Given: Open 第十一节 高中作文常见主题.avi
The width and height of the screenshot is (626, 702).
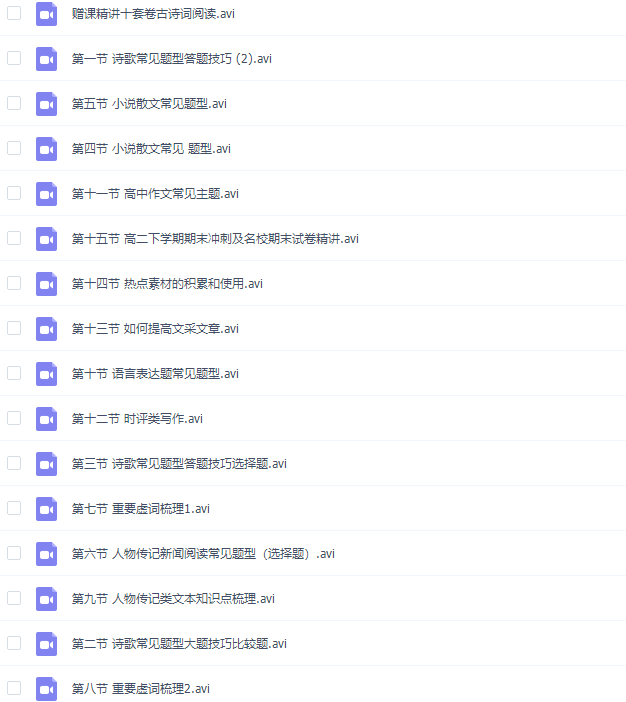Looking at the screenshot, I should click(x=155, y=194).
